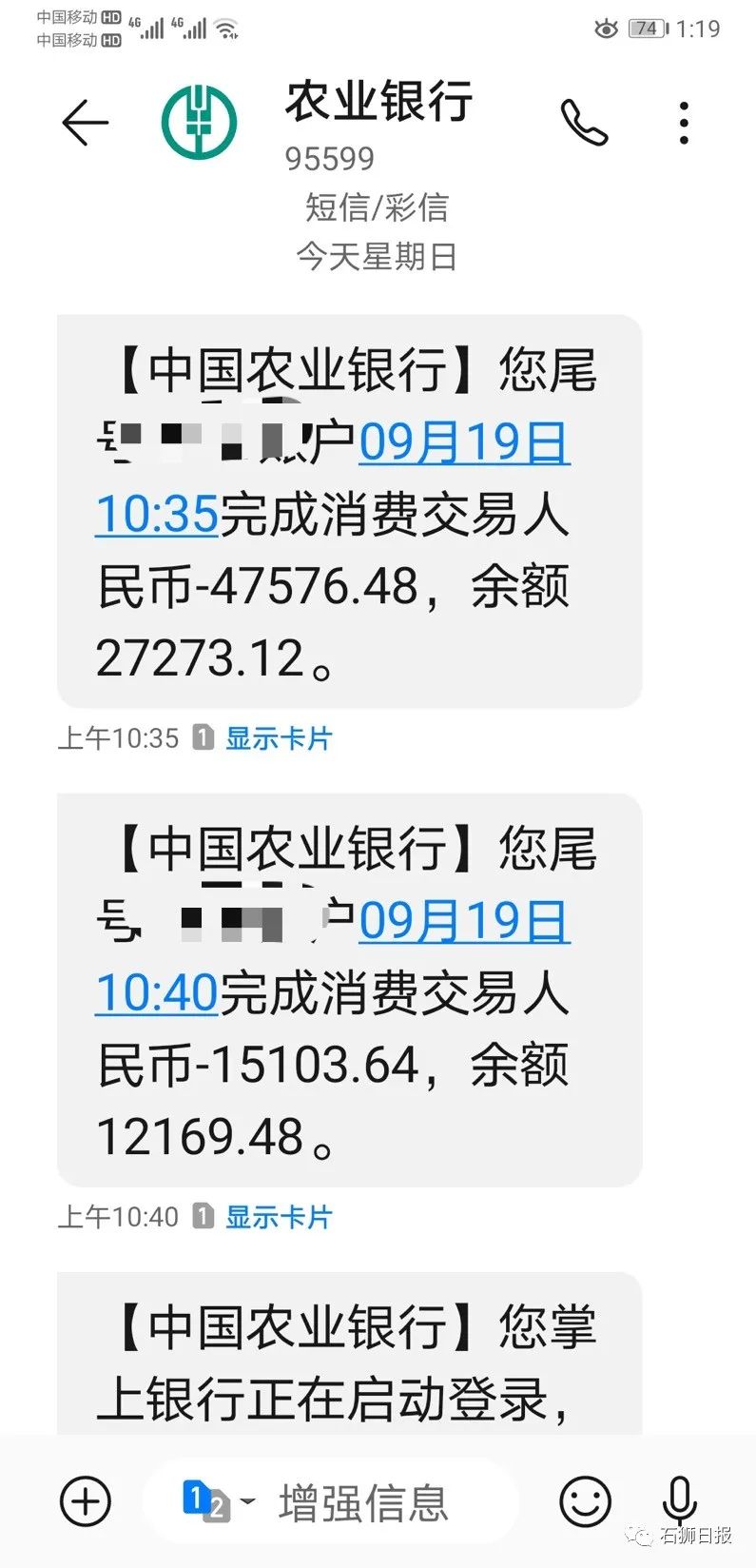Open the three-dot overflow menu
756x1568 pixels.
coord(684,122)
